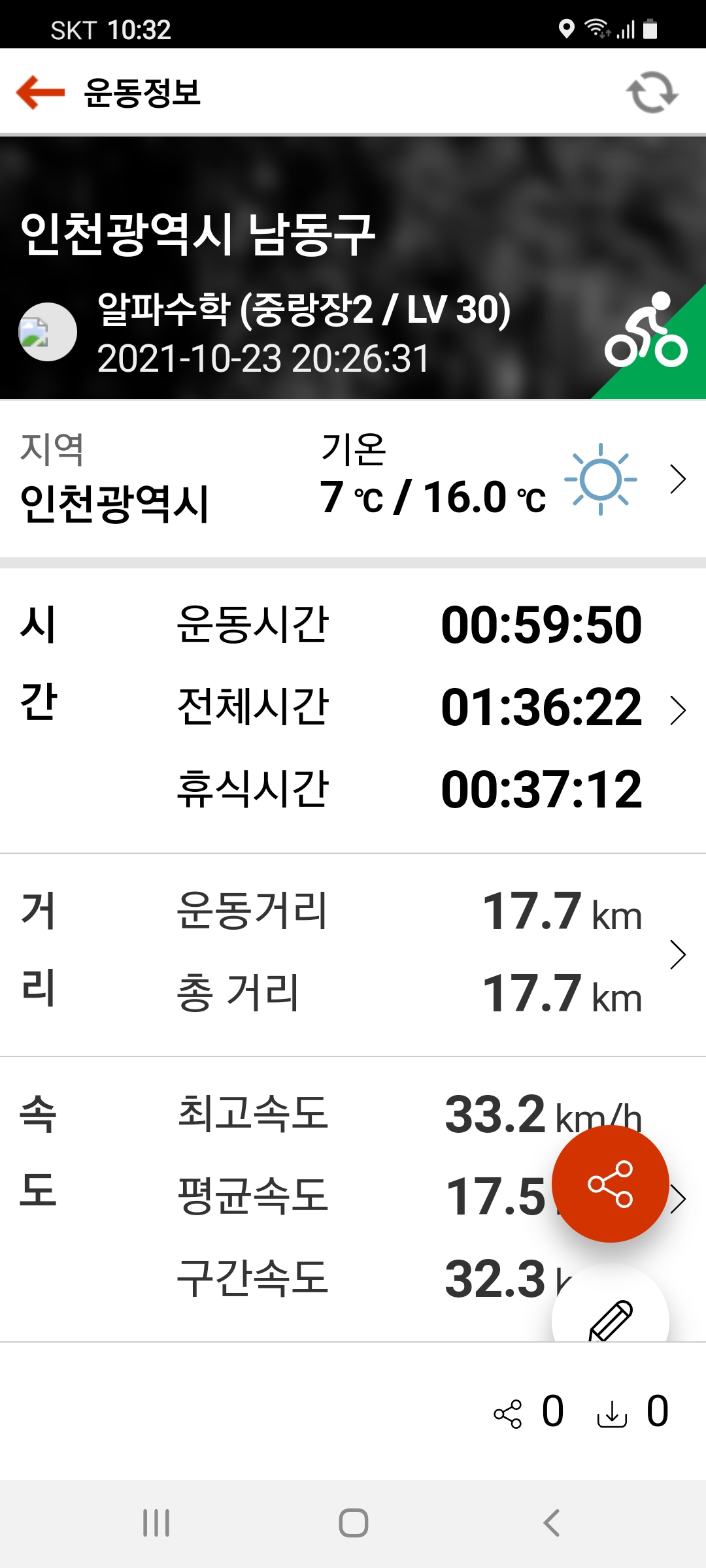Image resolution: width=706 pixels, height=1568 pixels.
Task: Share this workout with the orange button
Action: pyautogui.click(x=610, y=1184)
